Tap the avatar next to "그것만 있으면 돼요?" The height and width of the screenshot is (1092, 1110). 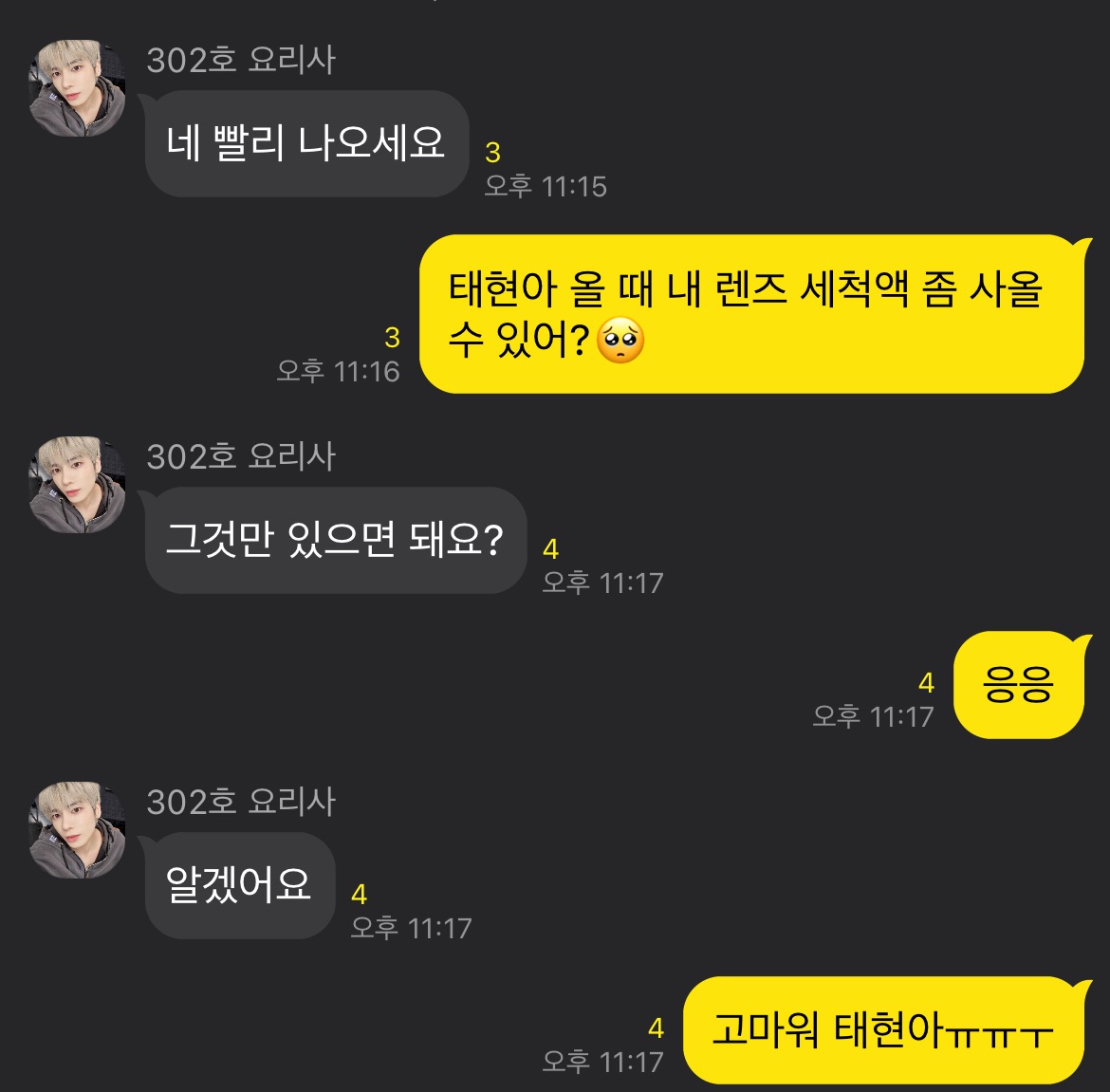tap(78, 485)
